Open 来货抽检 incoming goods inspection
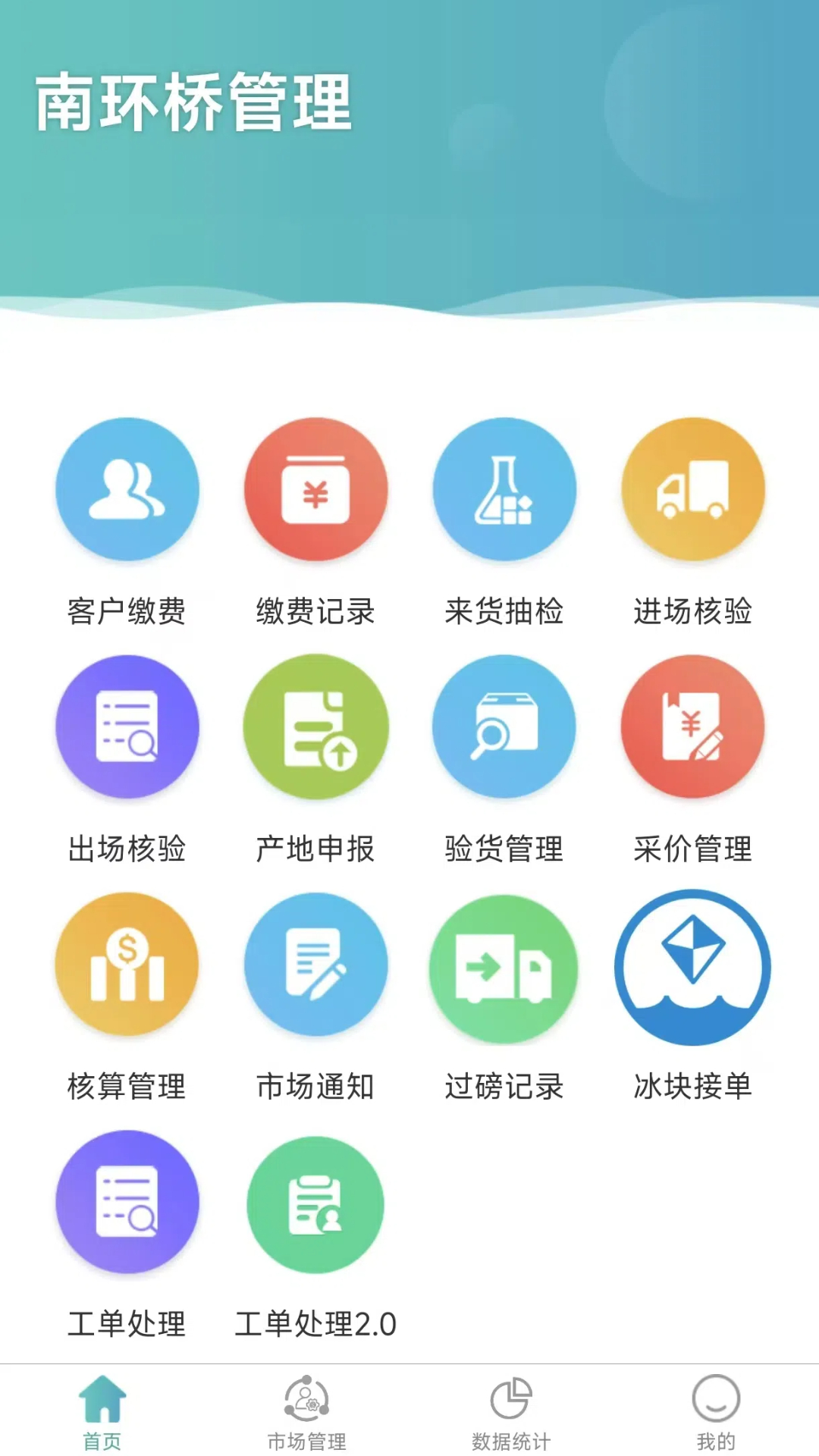819x1456 pixels. tap(504, 490)
